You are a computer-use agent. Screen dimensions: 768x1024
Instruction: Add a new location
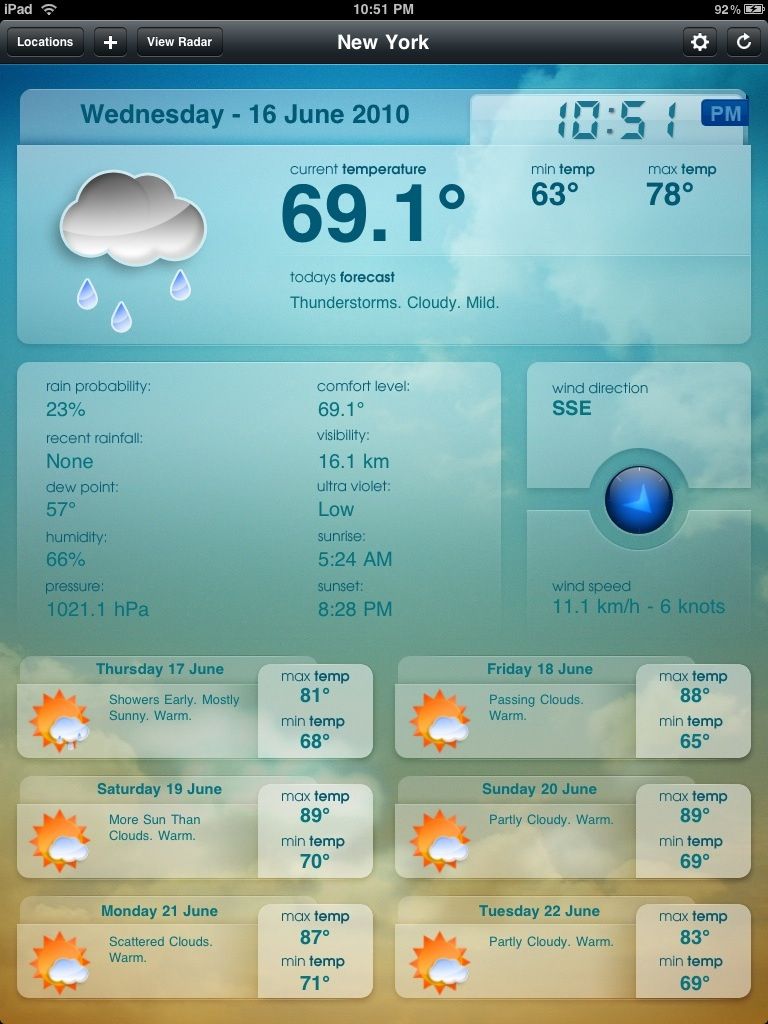coord(110,42)
